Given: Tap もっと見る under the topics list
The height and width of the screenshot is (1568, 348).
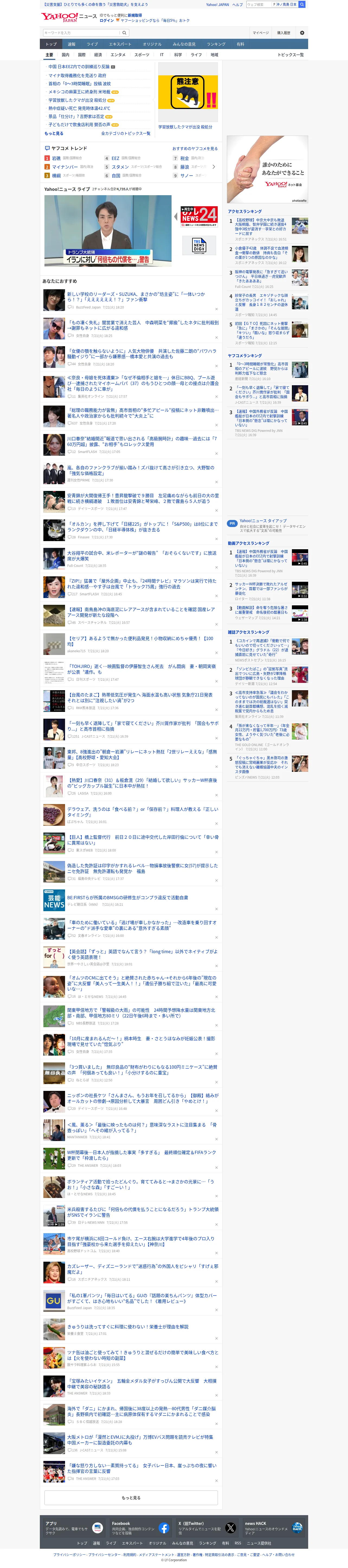Looking at the screenshot, I should [54, 133].
